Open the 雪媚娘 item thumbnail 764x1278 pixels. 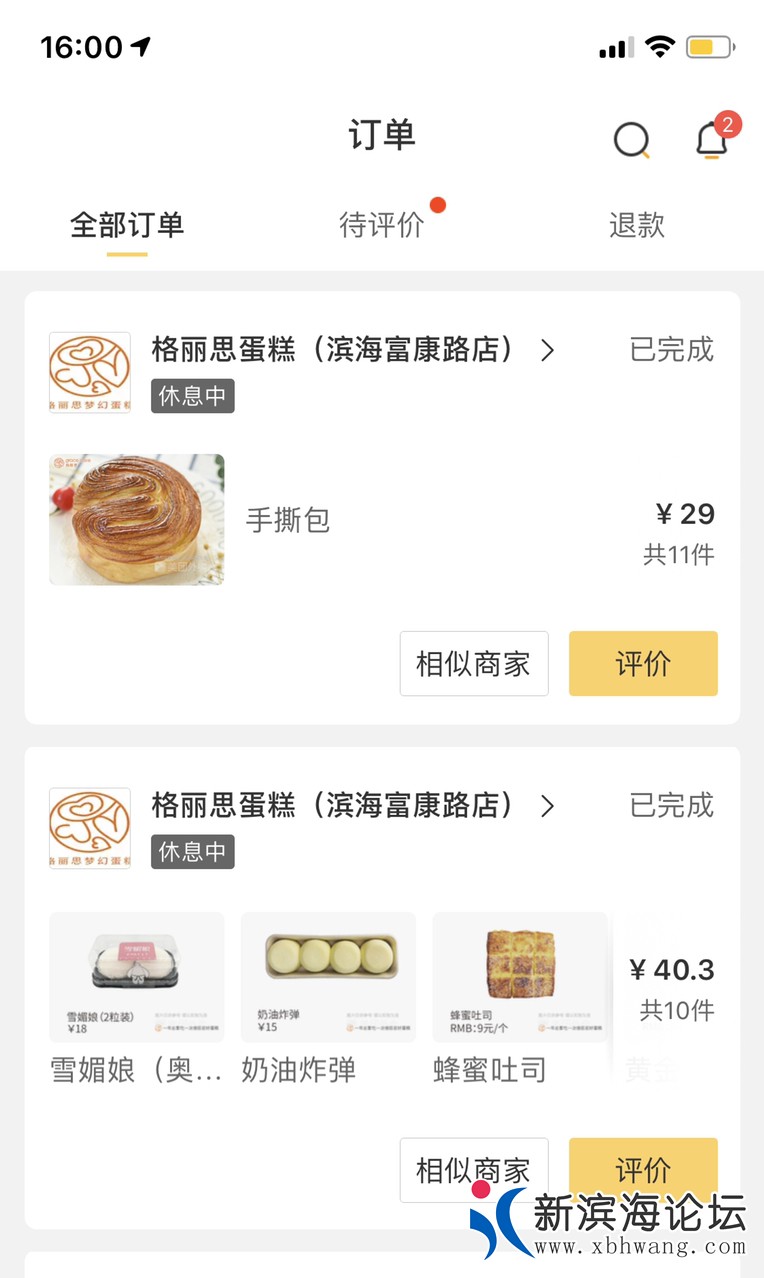(137, 977)
